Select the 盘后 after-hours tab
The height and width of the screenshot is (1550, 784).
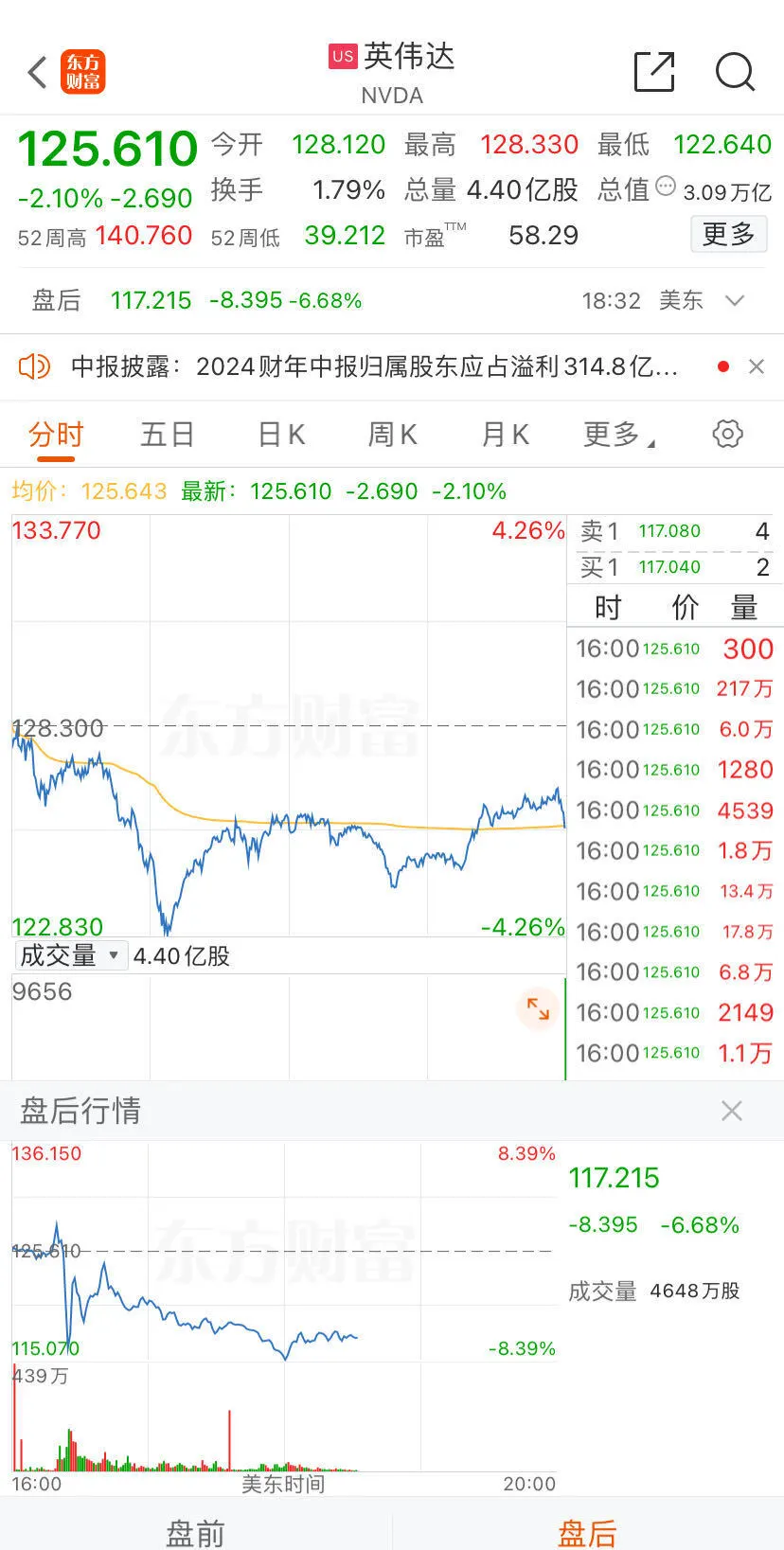(587, 1529)
